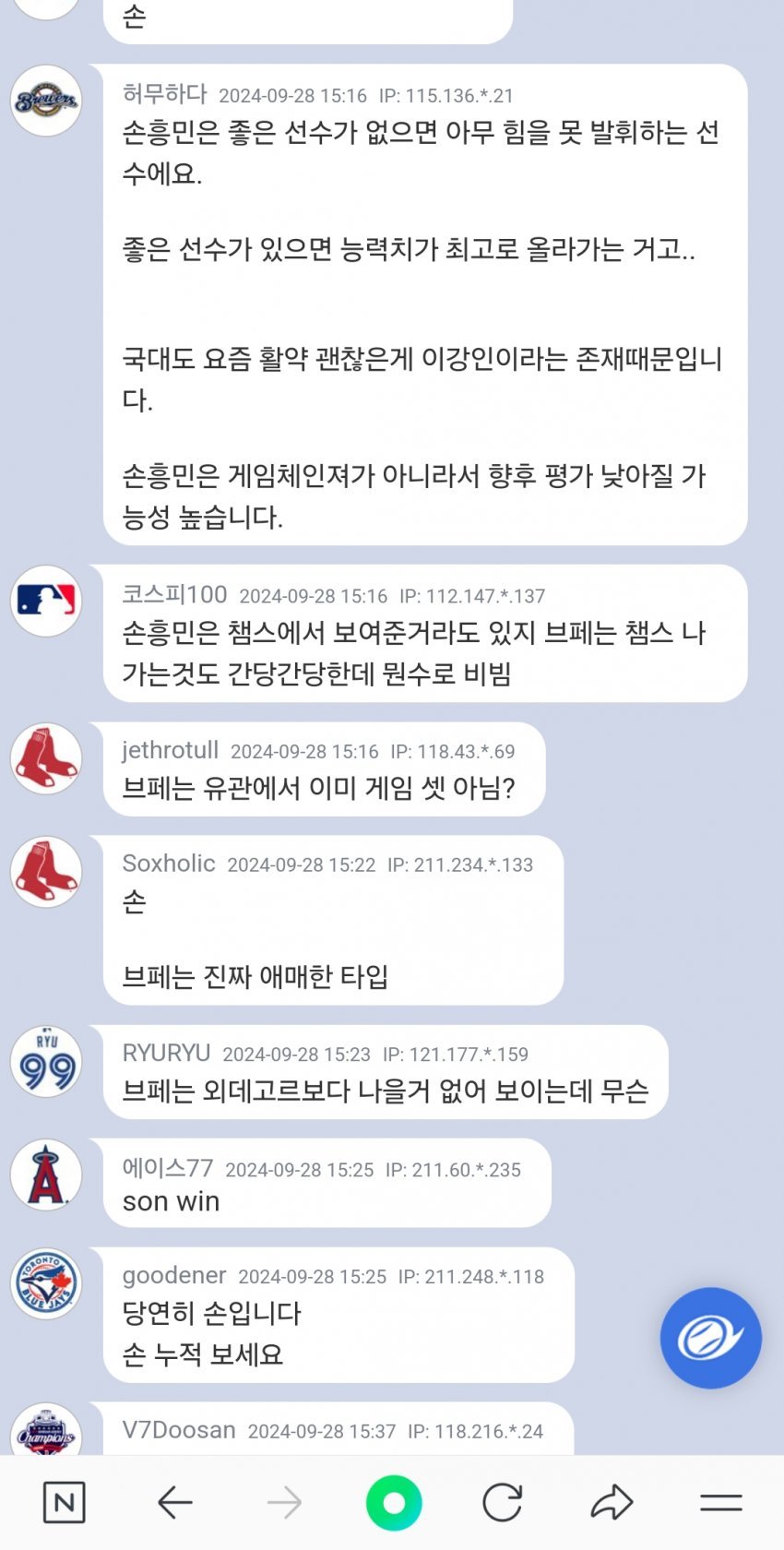
Task: Select the username goodener
Action: [x=174, y=1275]
